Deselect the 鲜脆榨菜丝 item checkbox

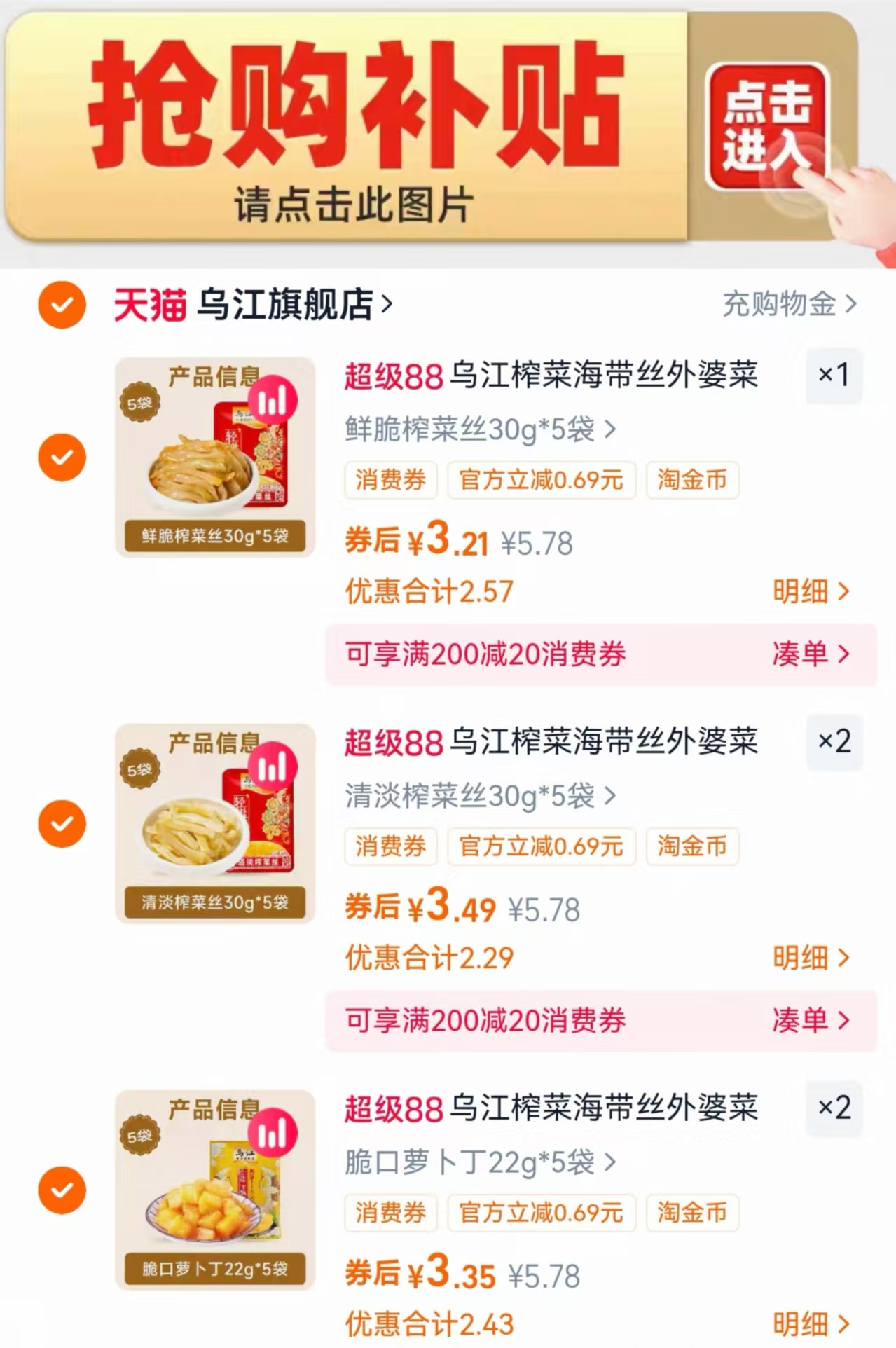point(62,458)
